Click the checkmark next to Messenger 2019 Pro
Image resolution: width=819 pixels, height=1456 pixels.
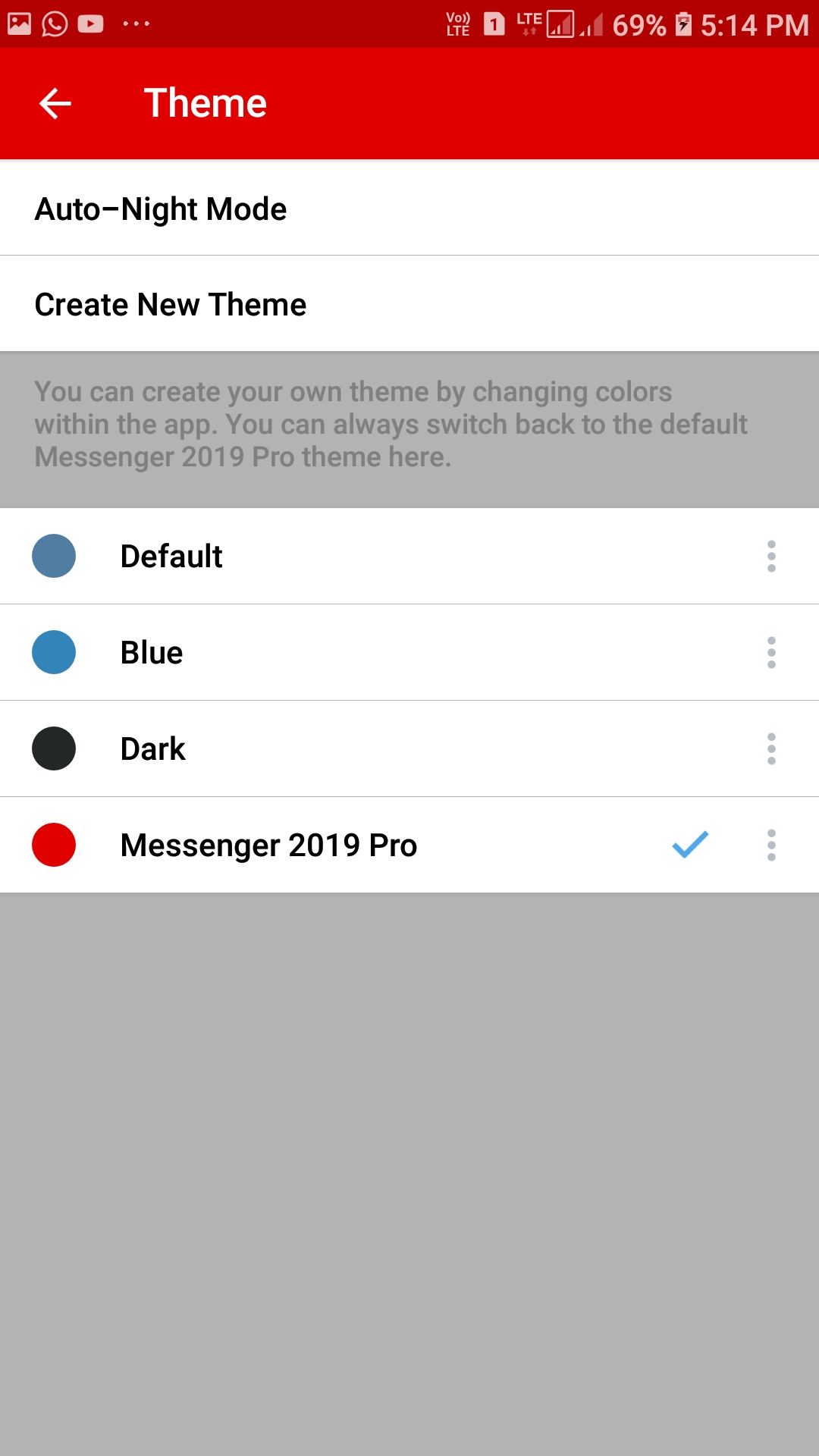tap(689, 845)
